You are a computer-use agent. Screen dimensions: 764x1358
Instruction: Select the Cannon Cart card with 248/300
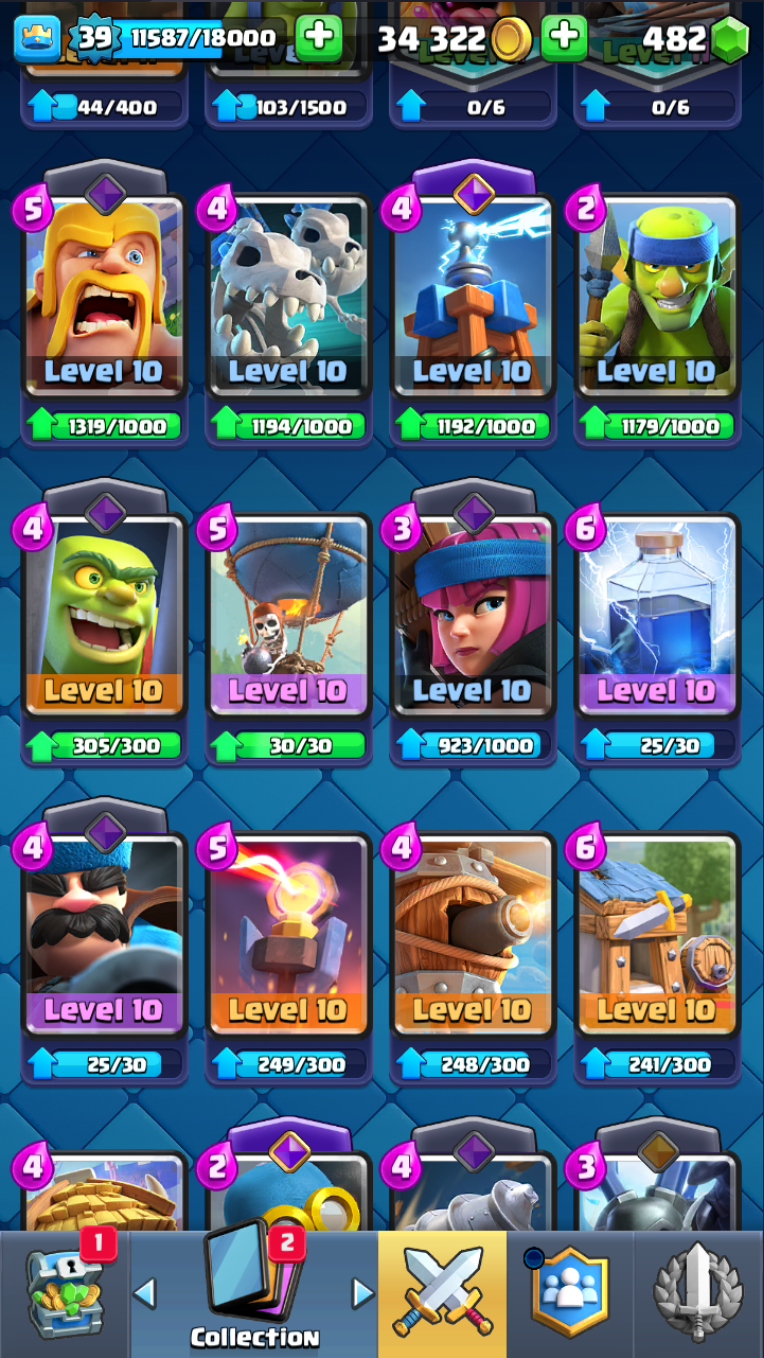pyautogui.click(x=472, y=935)
